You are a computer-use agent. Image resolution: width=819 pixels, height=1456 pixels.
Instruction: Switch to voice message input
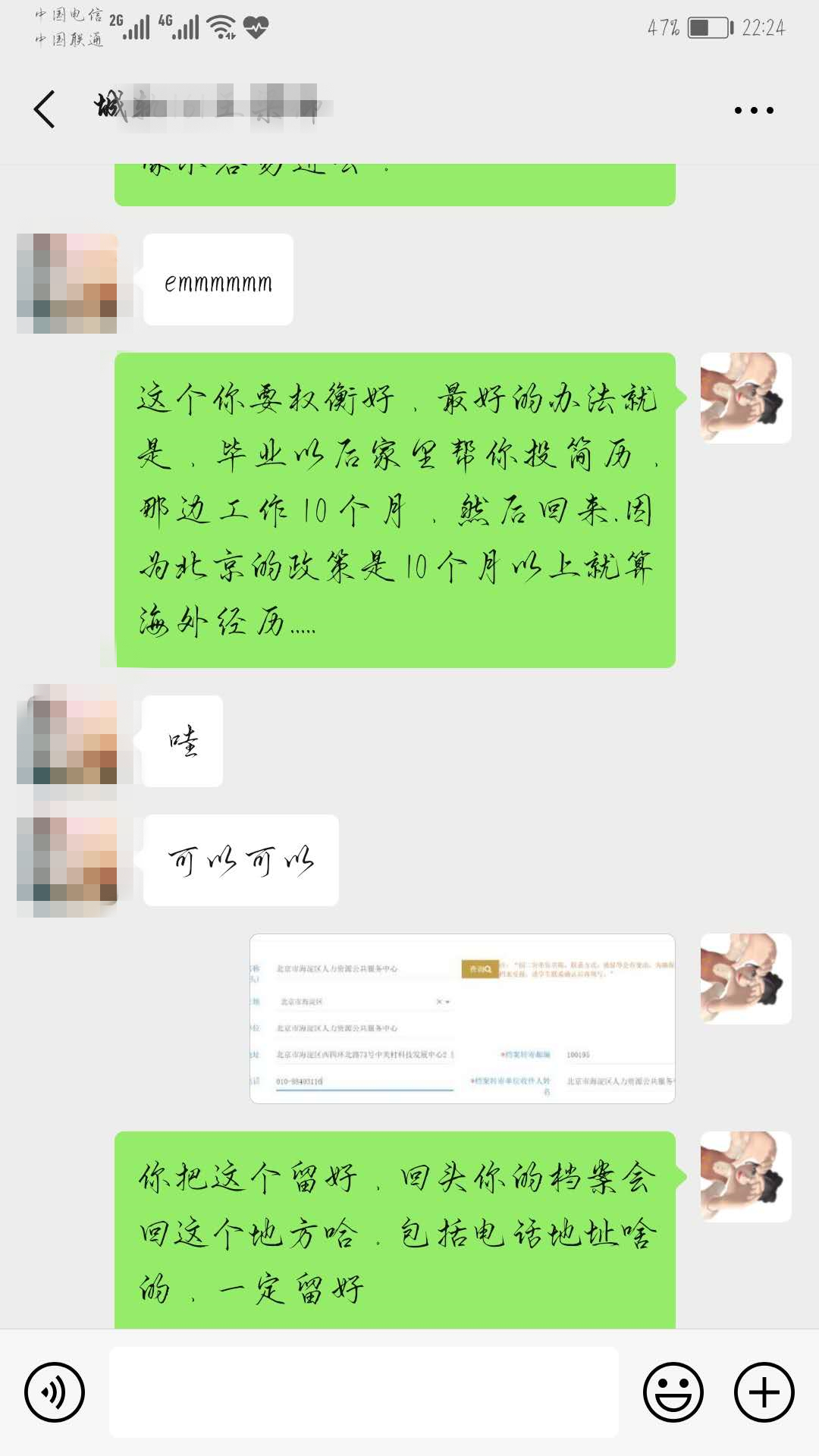point(55,1392)
